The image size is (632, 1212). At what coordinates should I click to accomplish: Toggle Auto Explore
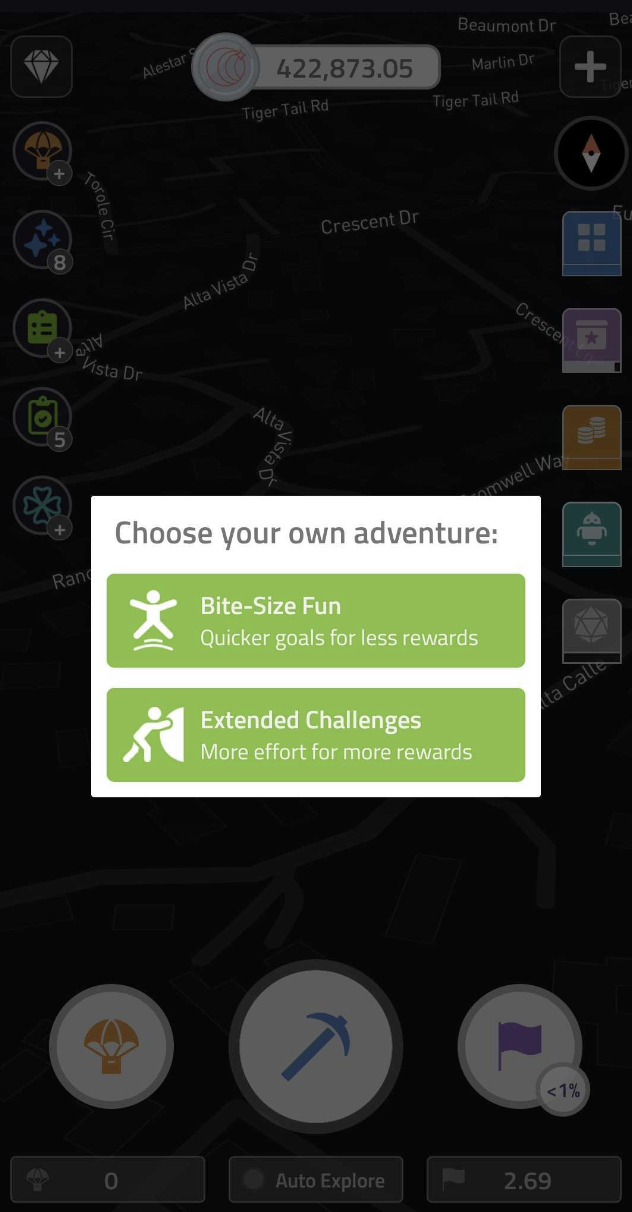click(316, 1180)
